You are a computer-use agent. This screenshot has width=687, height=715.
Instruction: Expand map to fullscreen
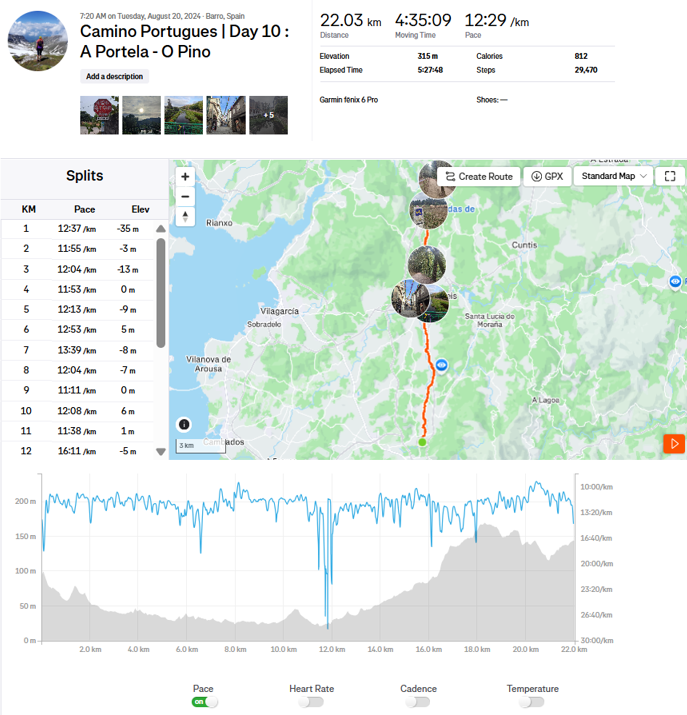click(671, 176)
